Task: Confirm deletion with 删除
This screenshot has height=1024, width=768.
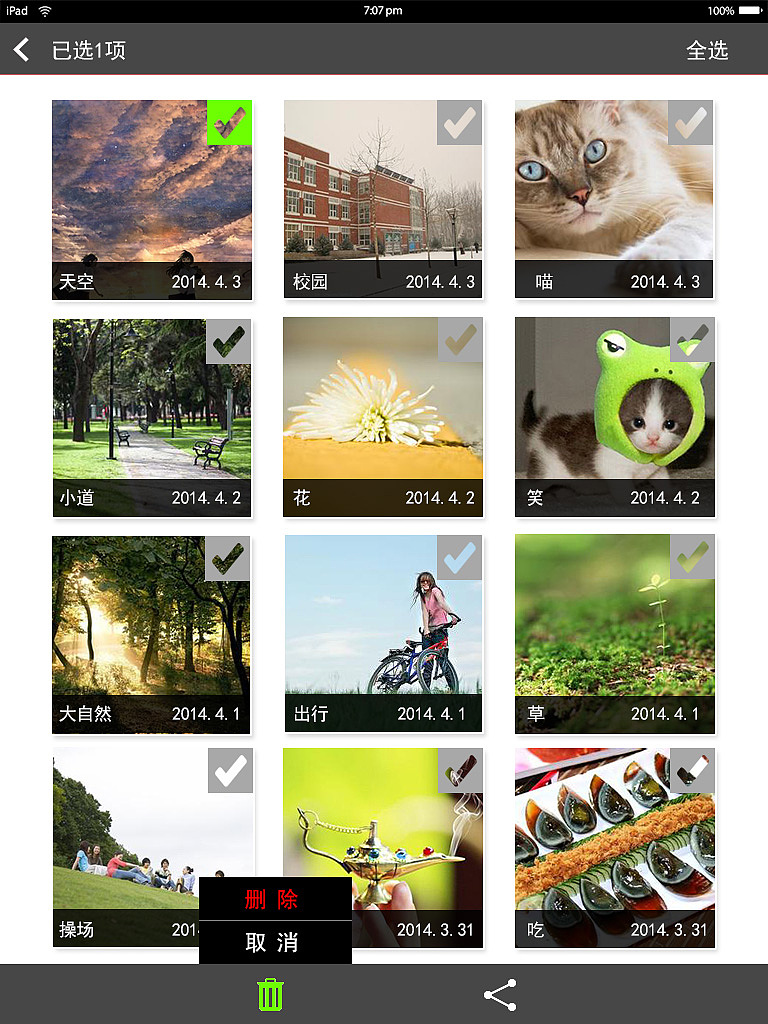Action: 272,899
